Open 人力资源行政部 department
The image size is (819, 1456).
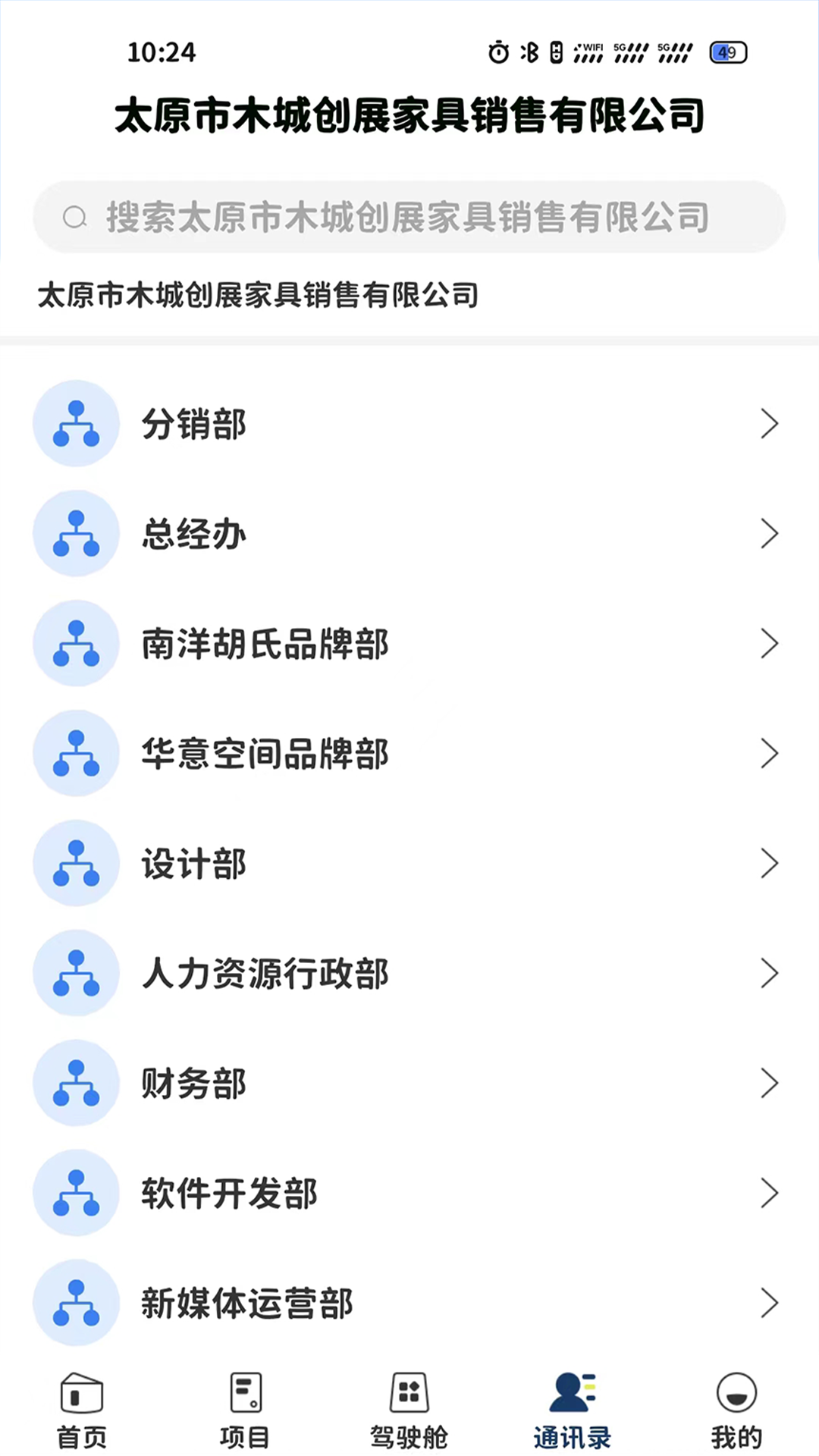pyautogui.click(x=408, y=974)
